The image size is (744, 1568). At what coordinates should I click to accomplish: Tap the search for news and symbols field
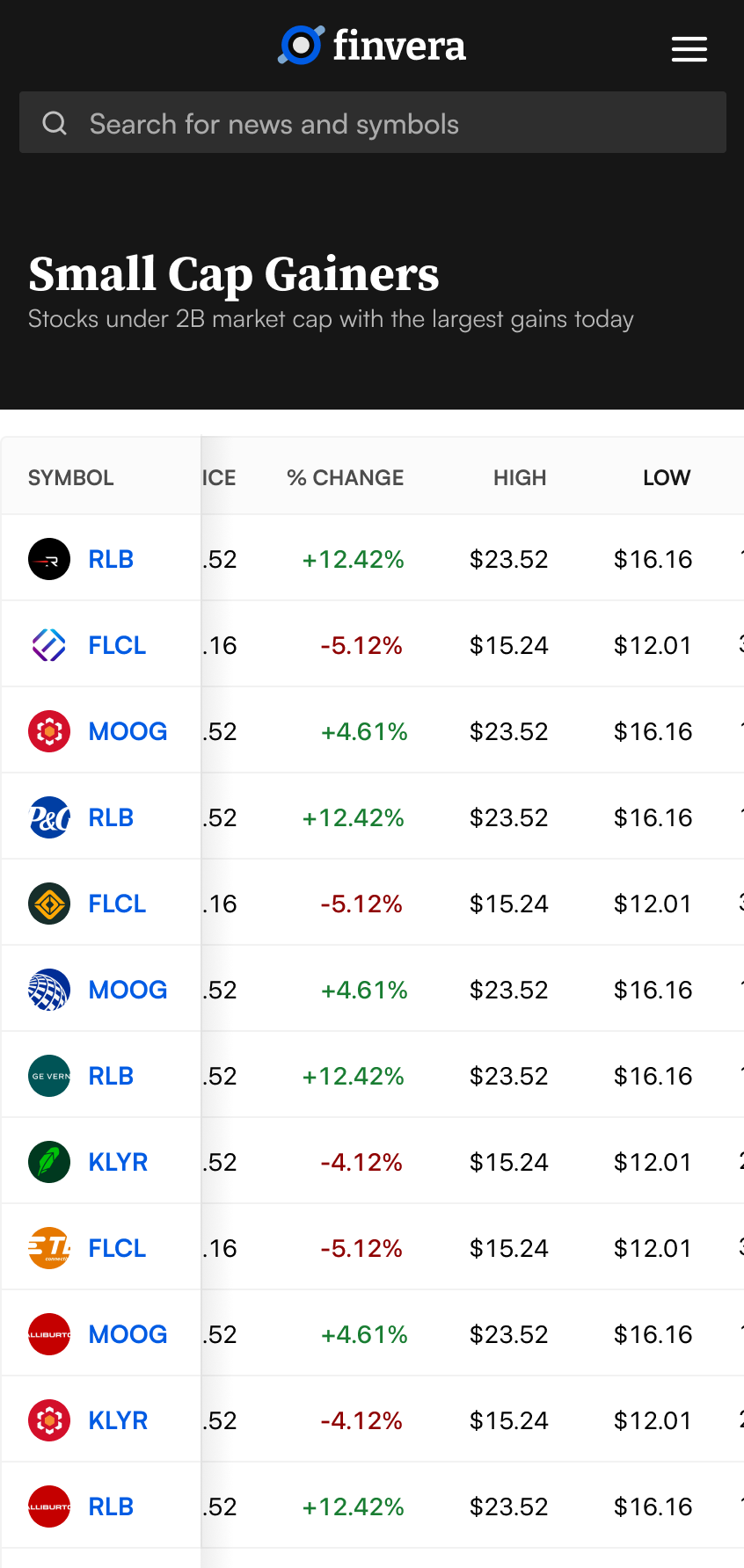point(373,123)
